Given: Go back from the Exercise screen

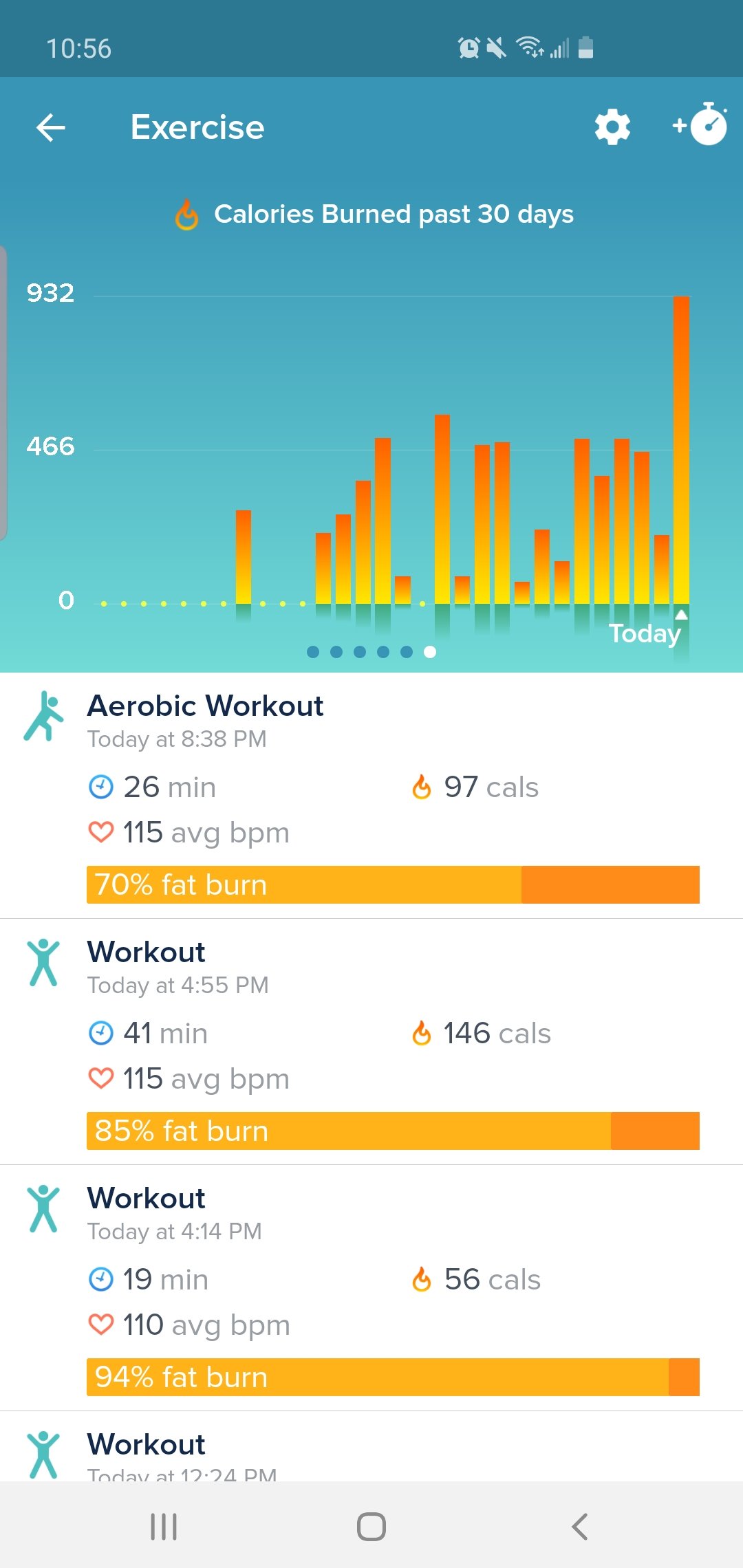Looking at the screenshot, I should (x=51, y=128).
